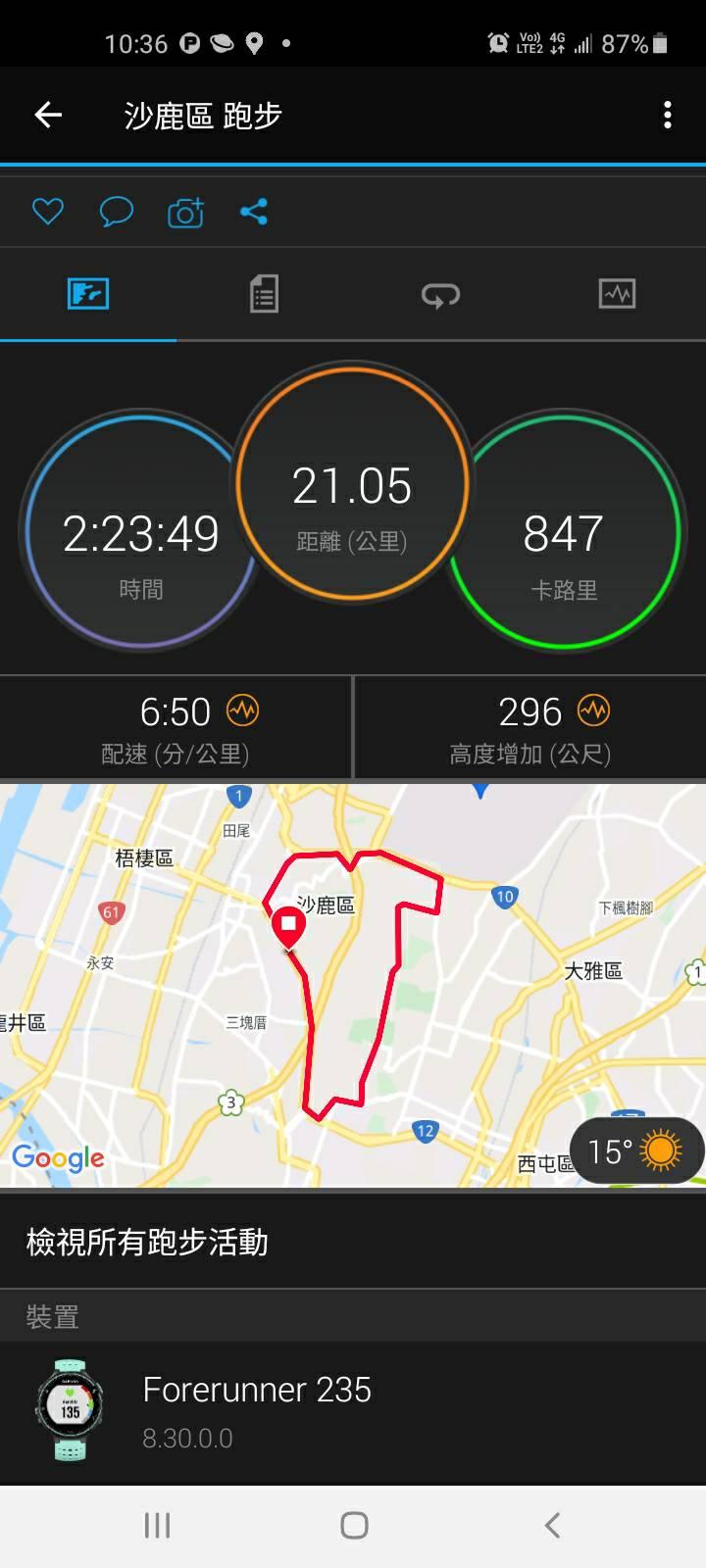Open recent apps from navigation bar
The width and height of the screenshot is (706, 1568).
coord(157,1525)
